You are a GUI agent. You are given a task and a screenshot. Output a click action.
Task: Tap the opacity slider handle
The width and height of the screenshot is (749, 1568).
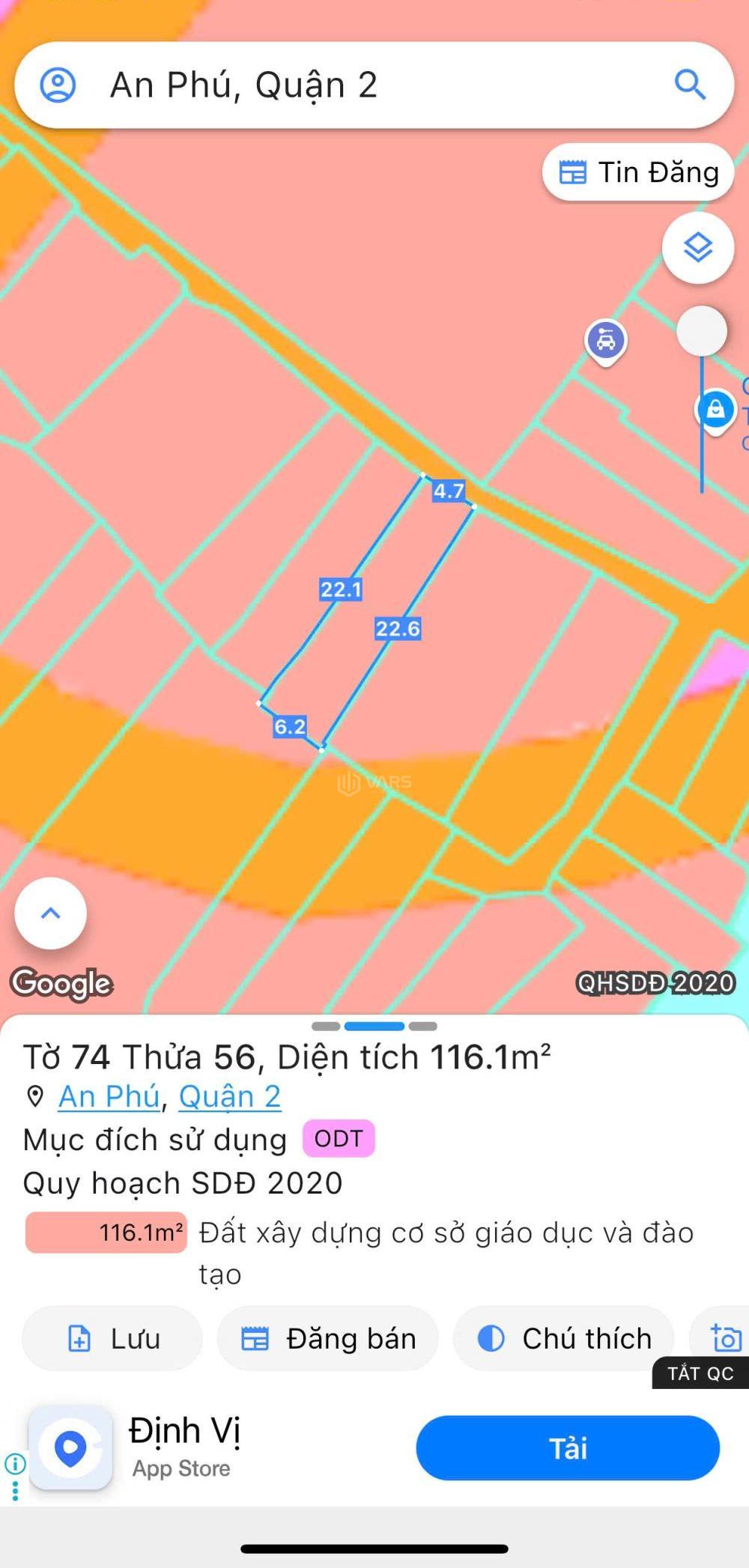702,331
